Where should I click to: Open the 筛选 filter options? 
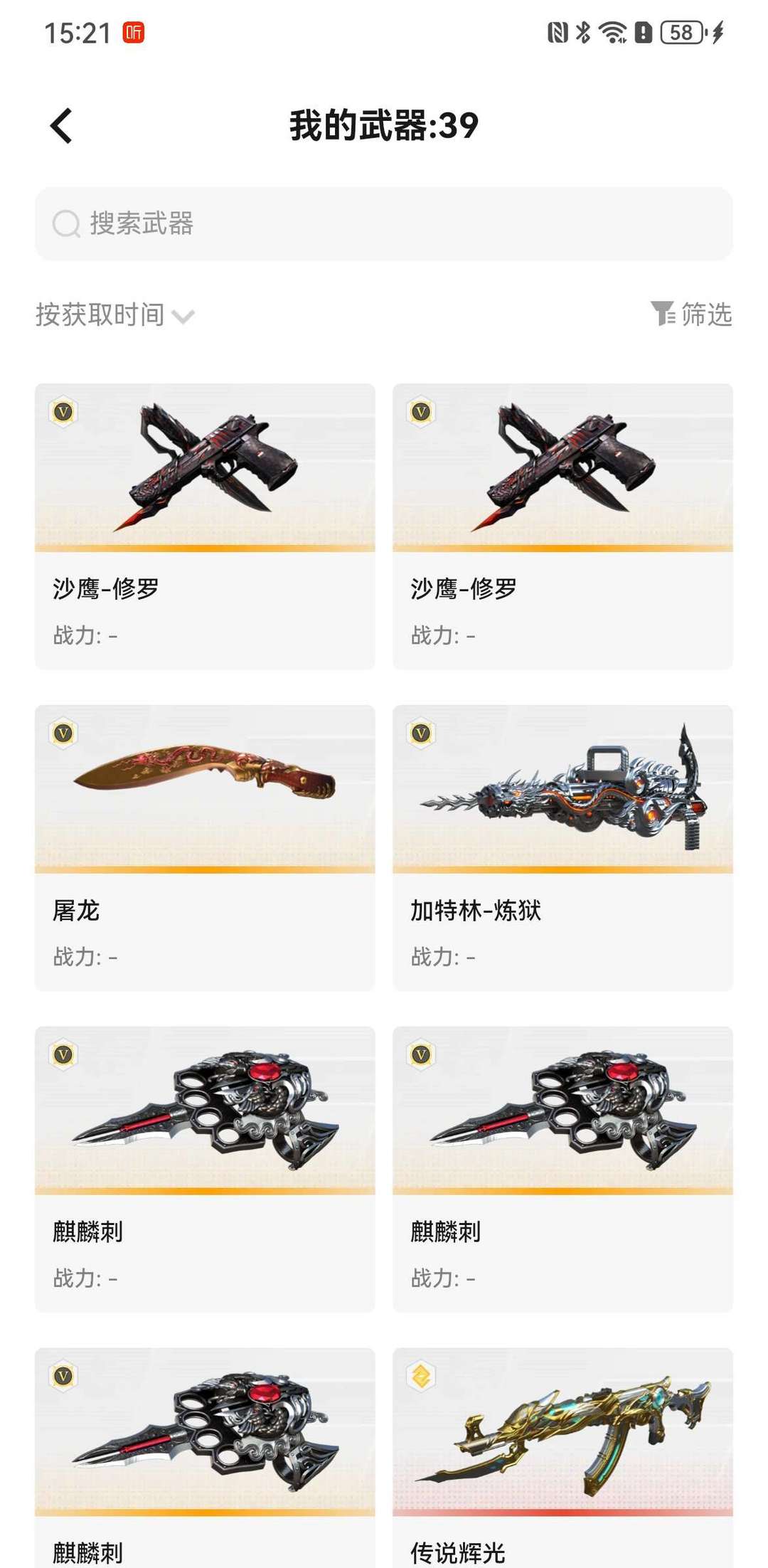[x=691, y=314]
